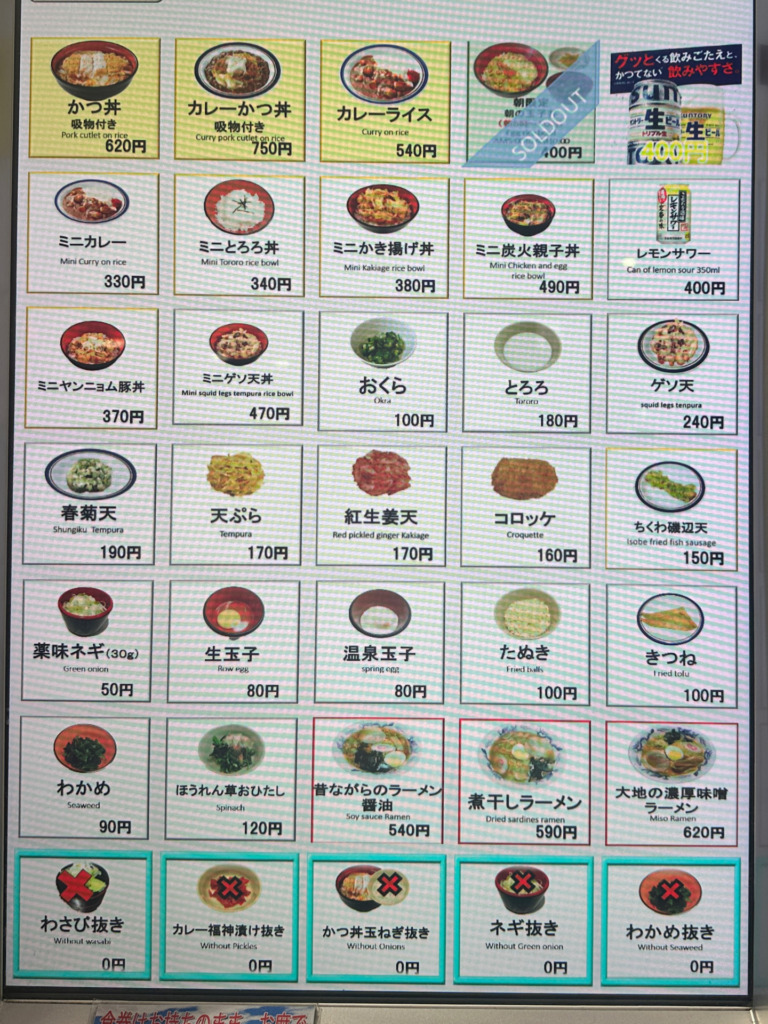768x1024 pixels.
Task: Choose カレーかつ丼 curry pork cutlet on rice
Action: pyautogui.click(x=239, y=99)
